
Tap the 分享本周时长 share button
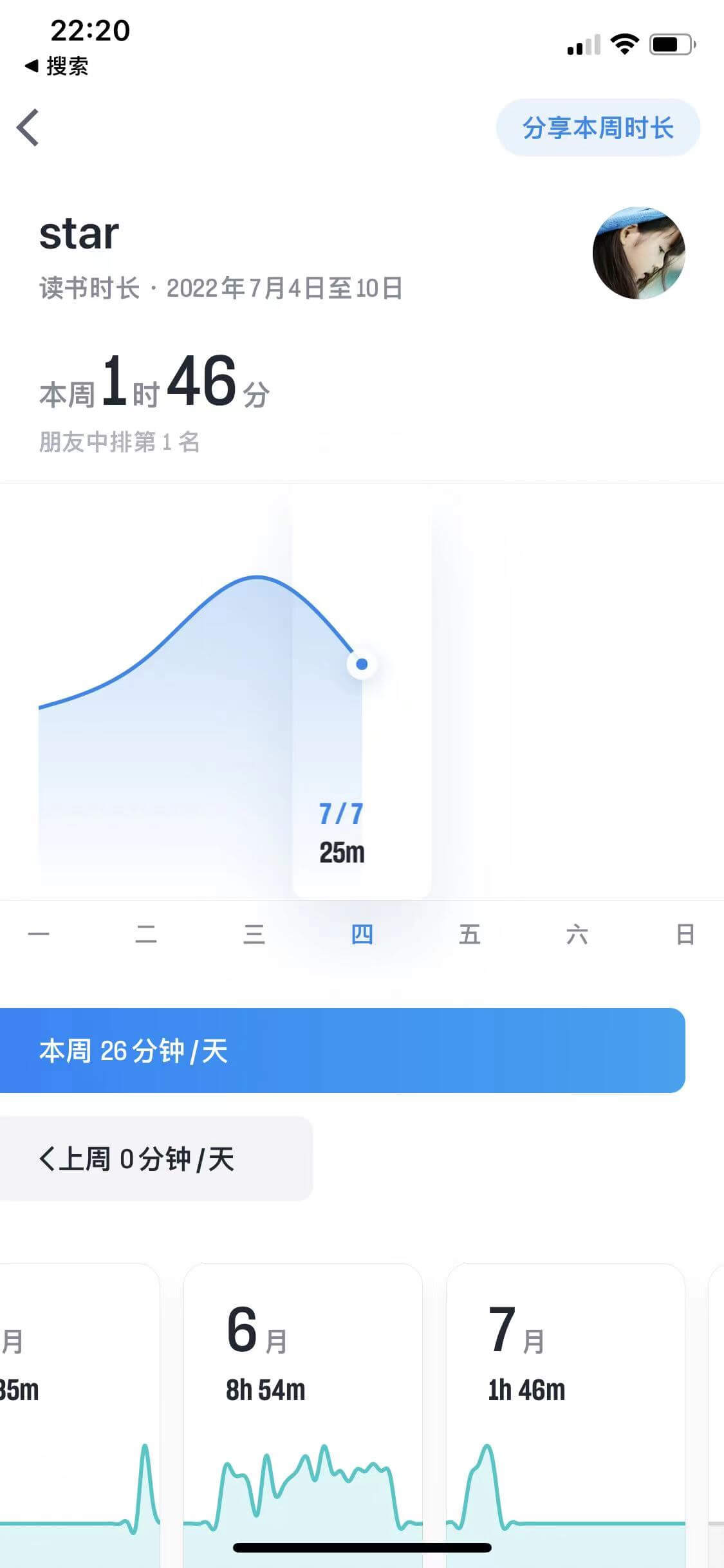tap(597, 127)
